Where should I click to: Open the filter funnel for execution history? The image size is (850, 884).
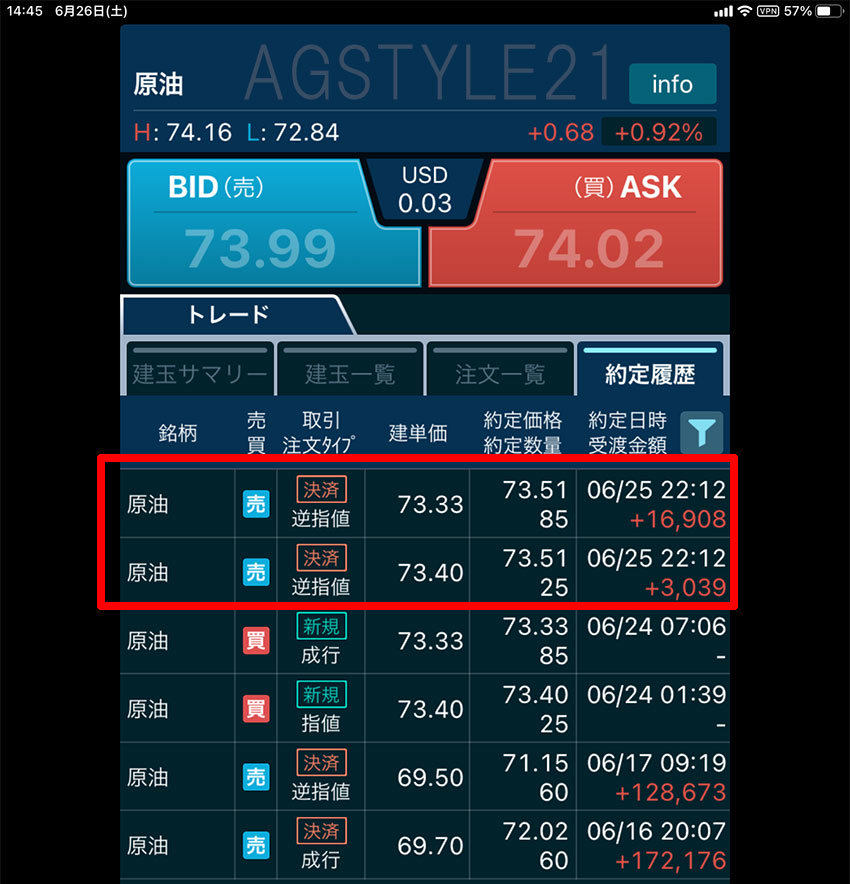pyautogui.click(x=703, y=432)
